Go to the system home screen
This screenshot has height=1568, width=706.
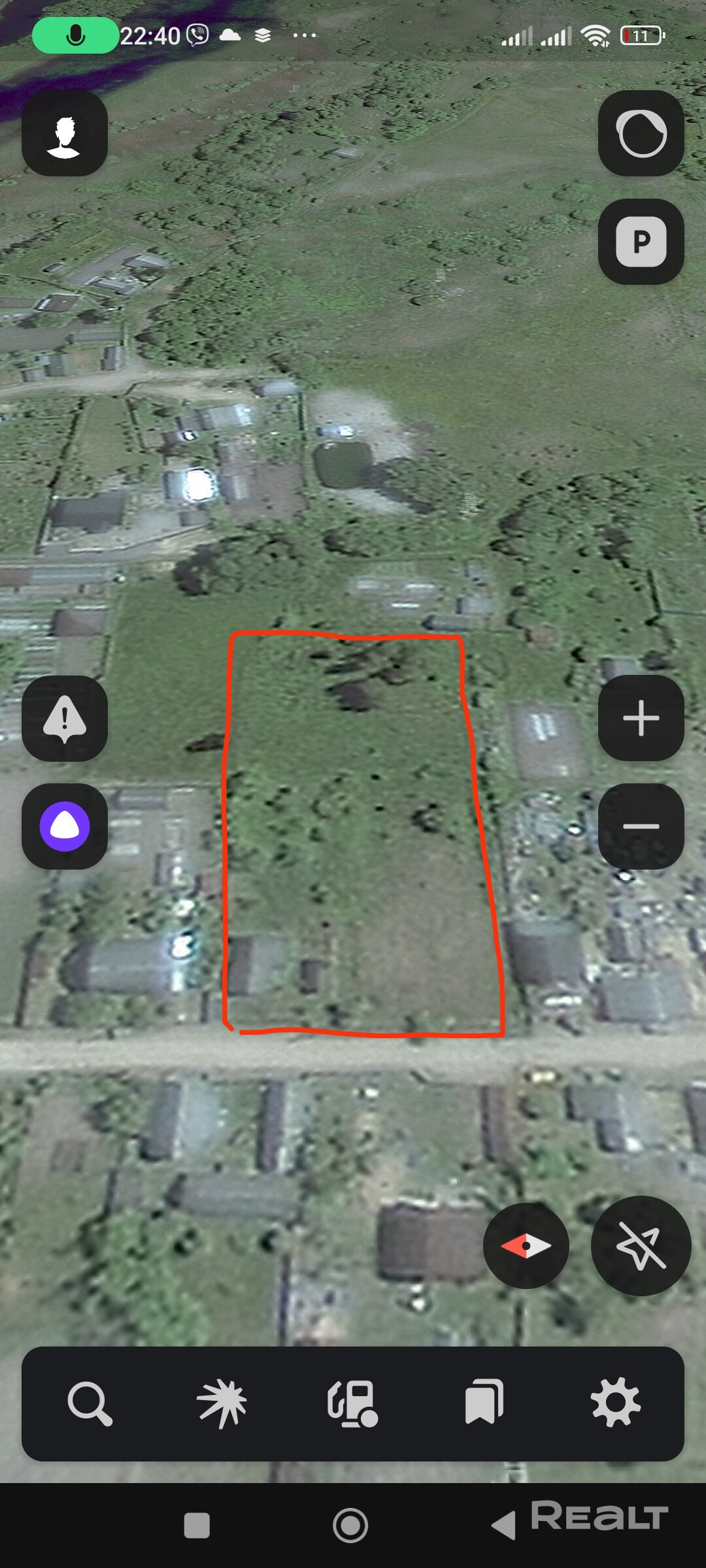[350, 1526]
